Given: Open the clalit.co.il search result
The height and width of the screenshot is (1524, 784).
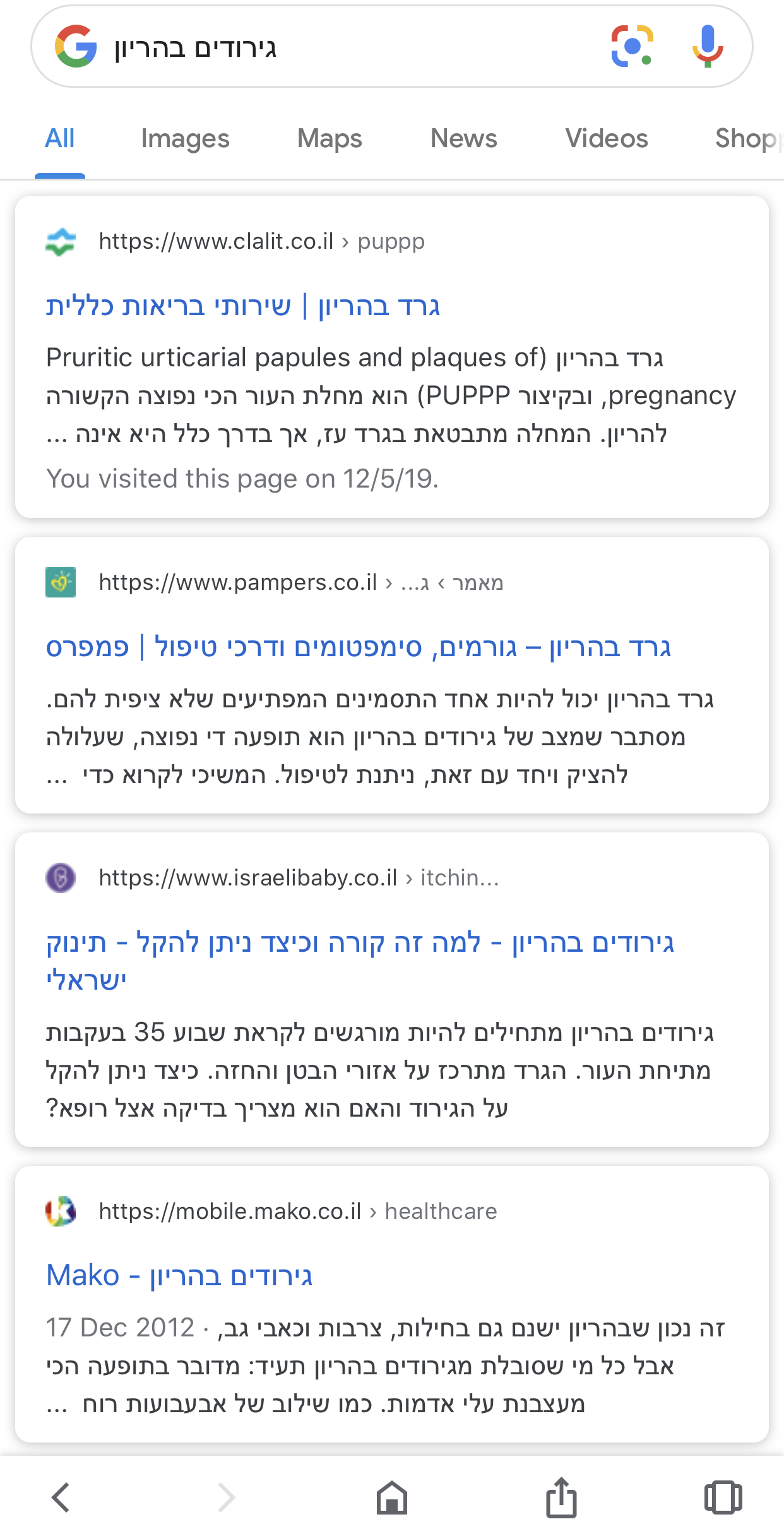Looking at the screenshot, I should click(243, 307).
